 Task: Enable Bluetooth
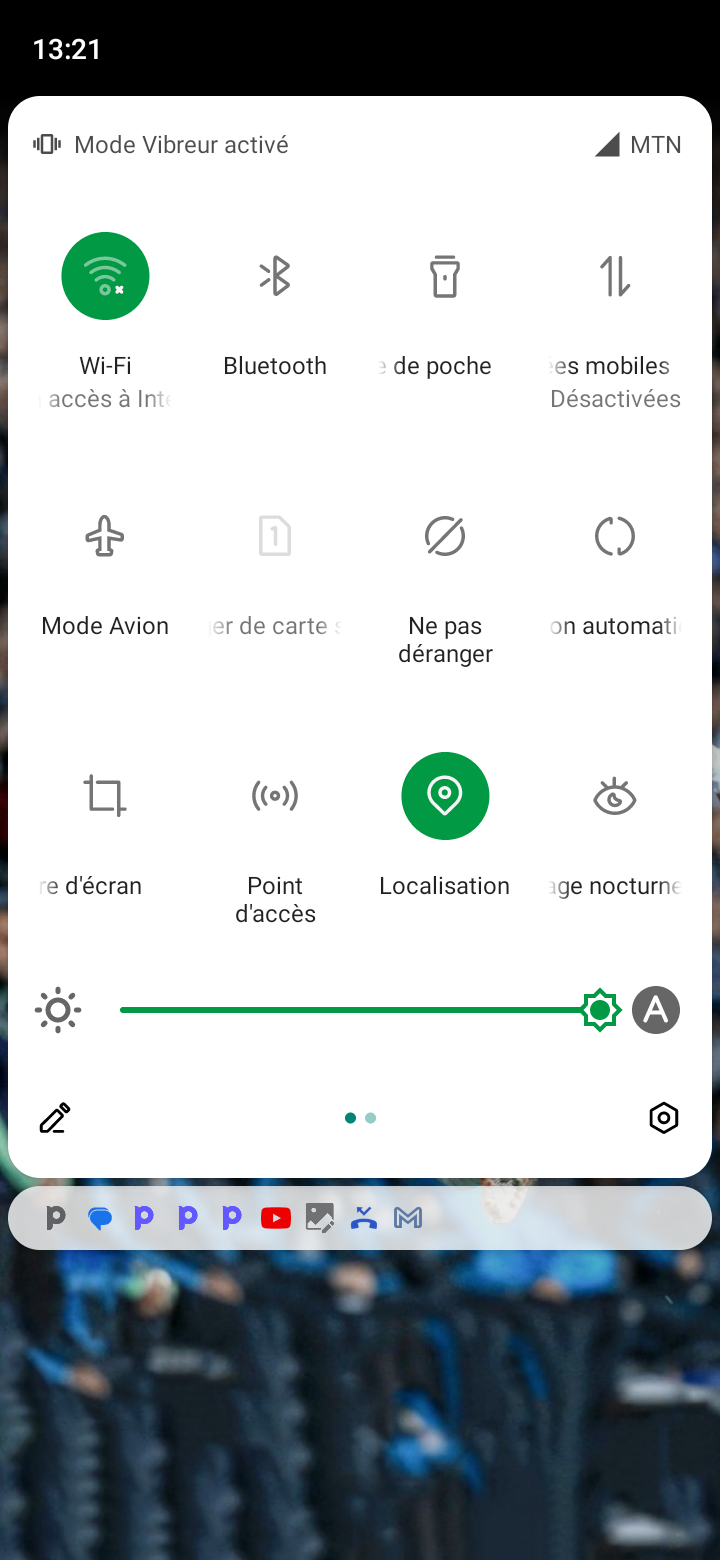click(275, 276)
